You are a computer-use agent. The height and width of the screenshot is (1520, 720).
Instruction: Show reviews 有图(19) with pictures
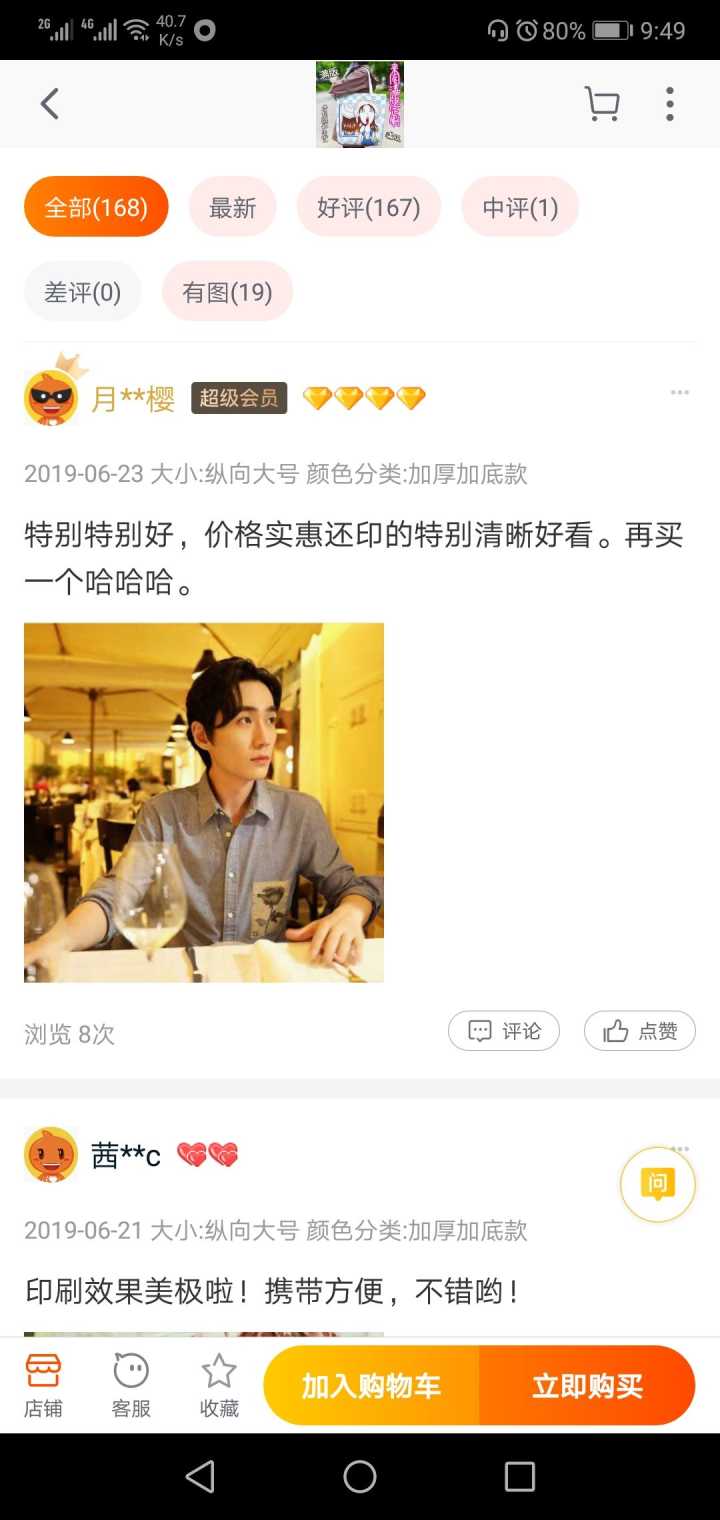tap(227, 292)
